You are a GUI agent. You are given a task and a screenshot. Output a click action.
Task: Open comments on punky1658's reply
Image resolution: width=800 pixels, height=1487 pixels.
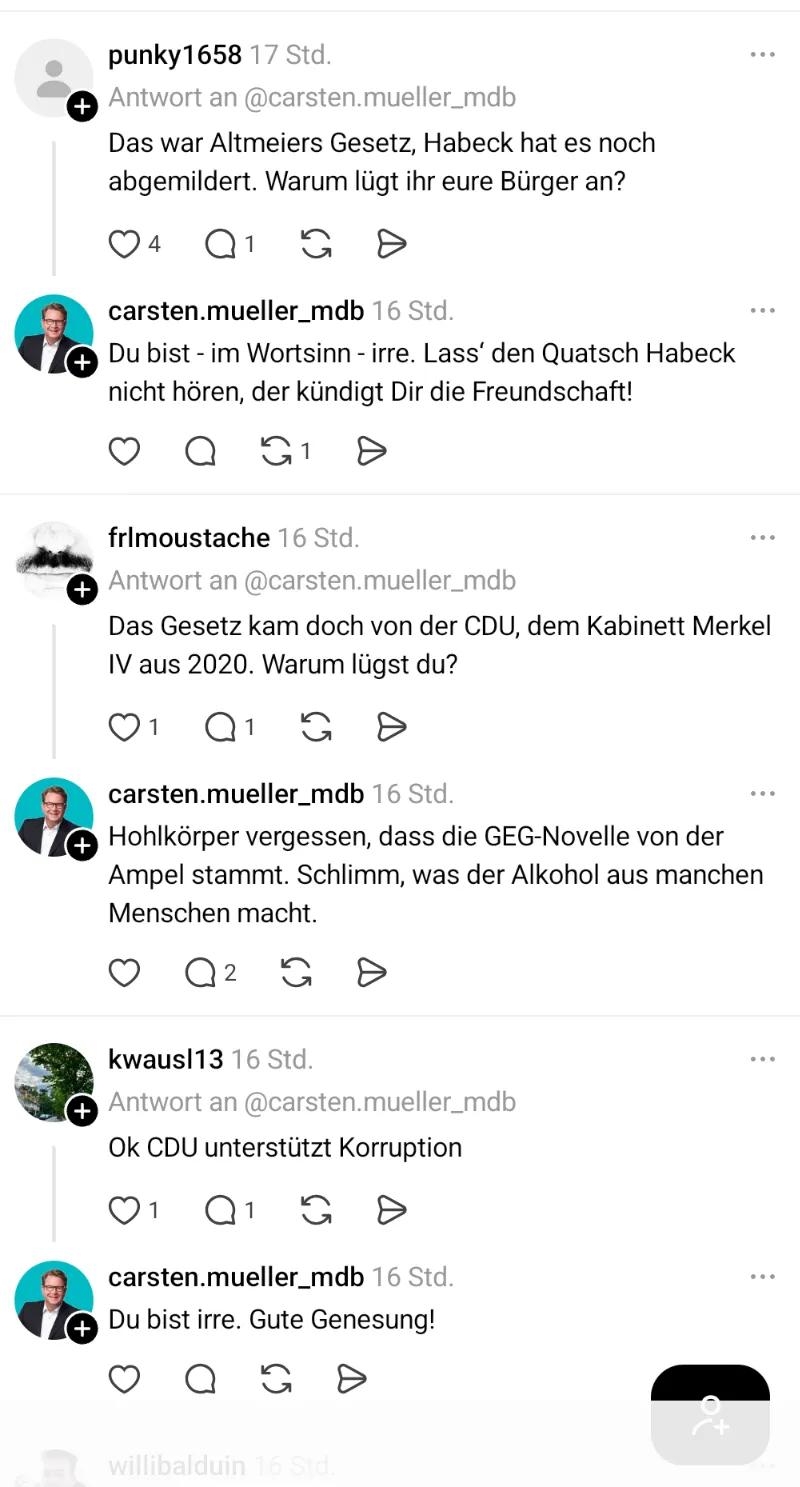221,244
